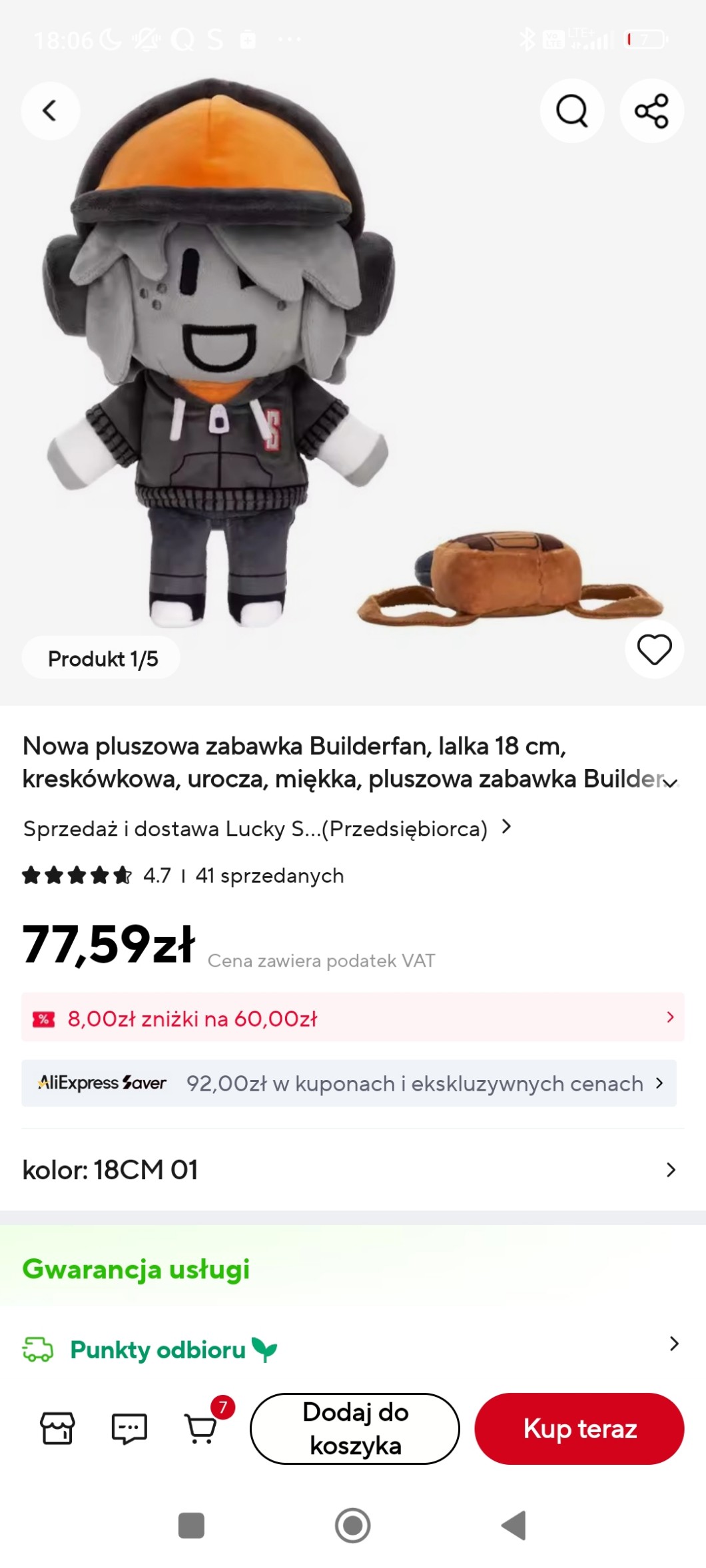Message the seller via chat icon
Screen dimensions: 706x1568
point(129,1428)
